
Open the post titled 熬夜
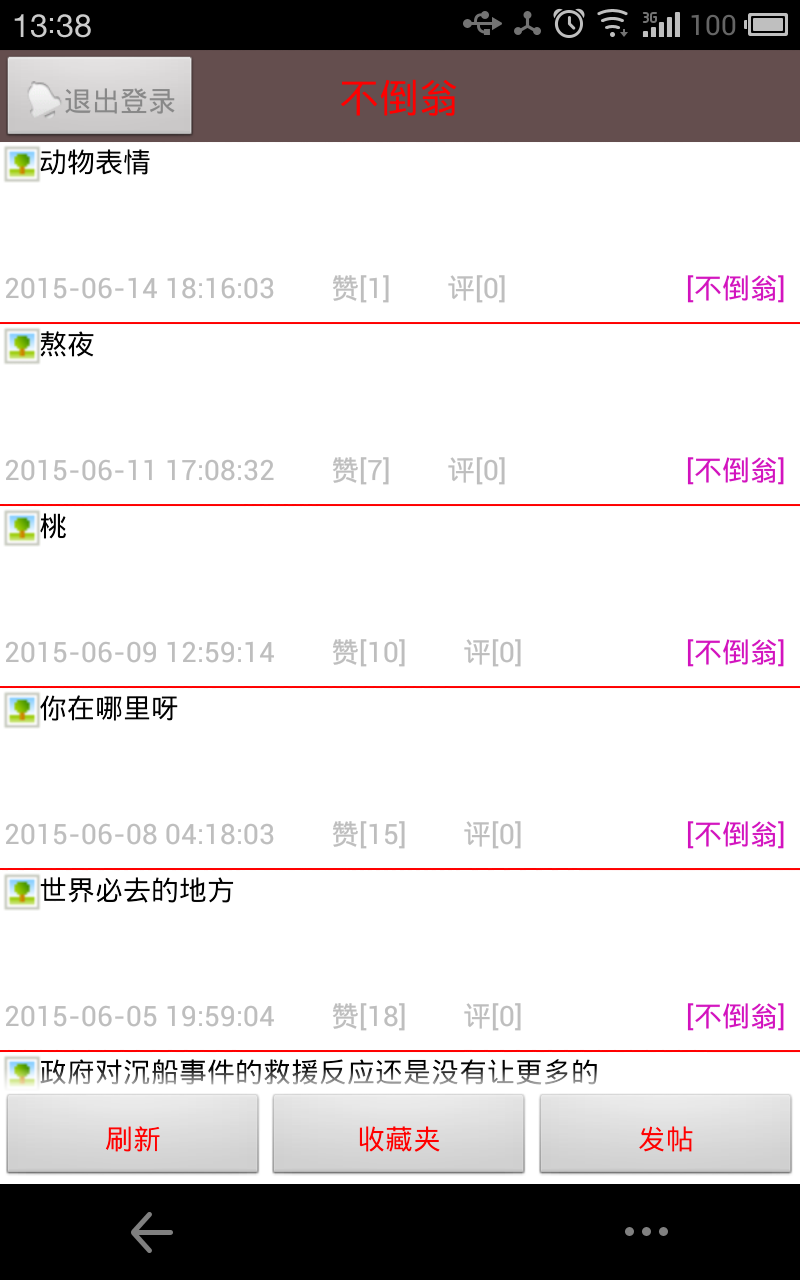pos(400,414)
